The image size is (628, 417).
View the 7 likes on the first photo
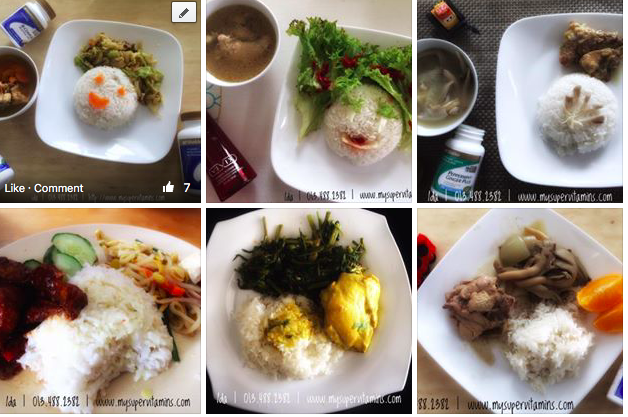point(177,188)
